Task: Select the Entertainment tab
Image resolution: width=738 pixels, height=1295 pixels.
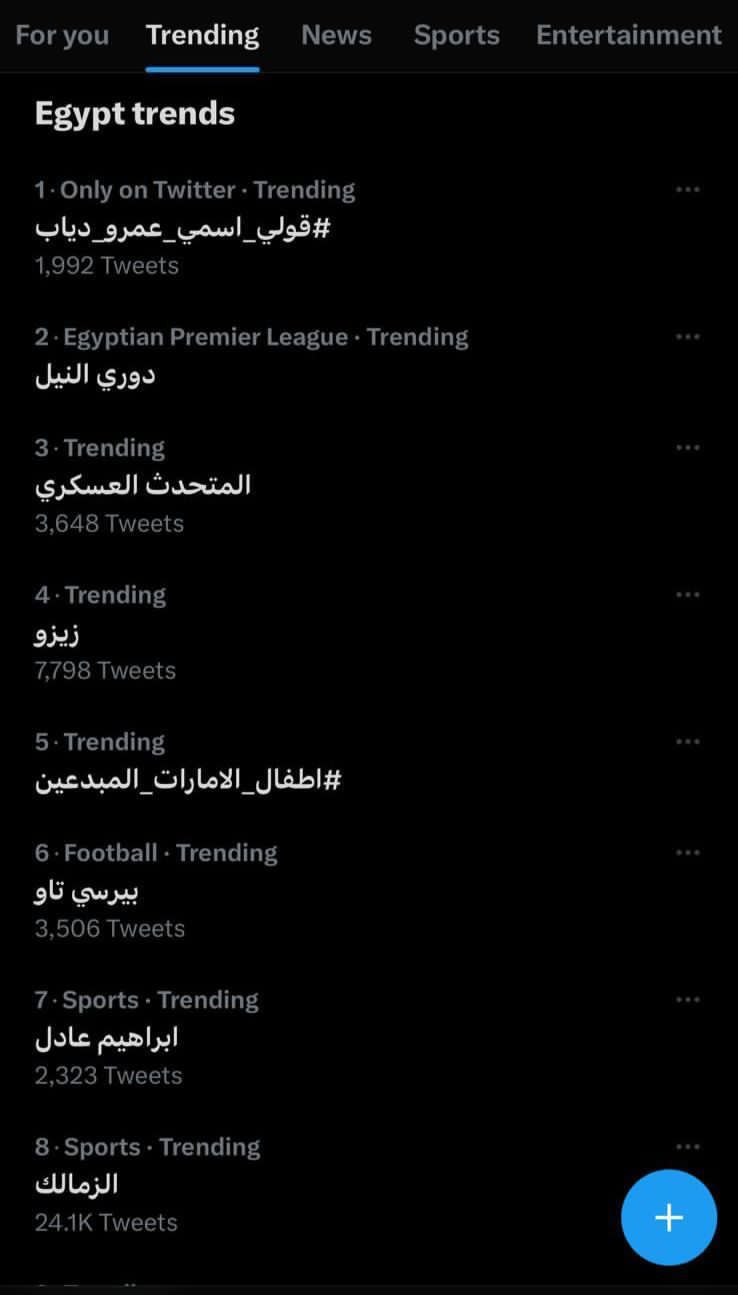Action: (x=628, y=35)
